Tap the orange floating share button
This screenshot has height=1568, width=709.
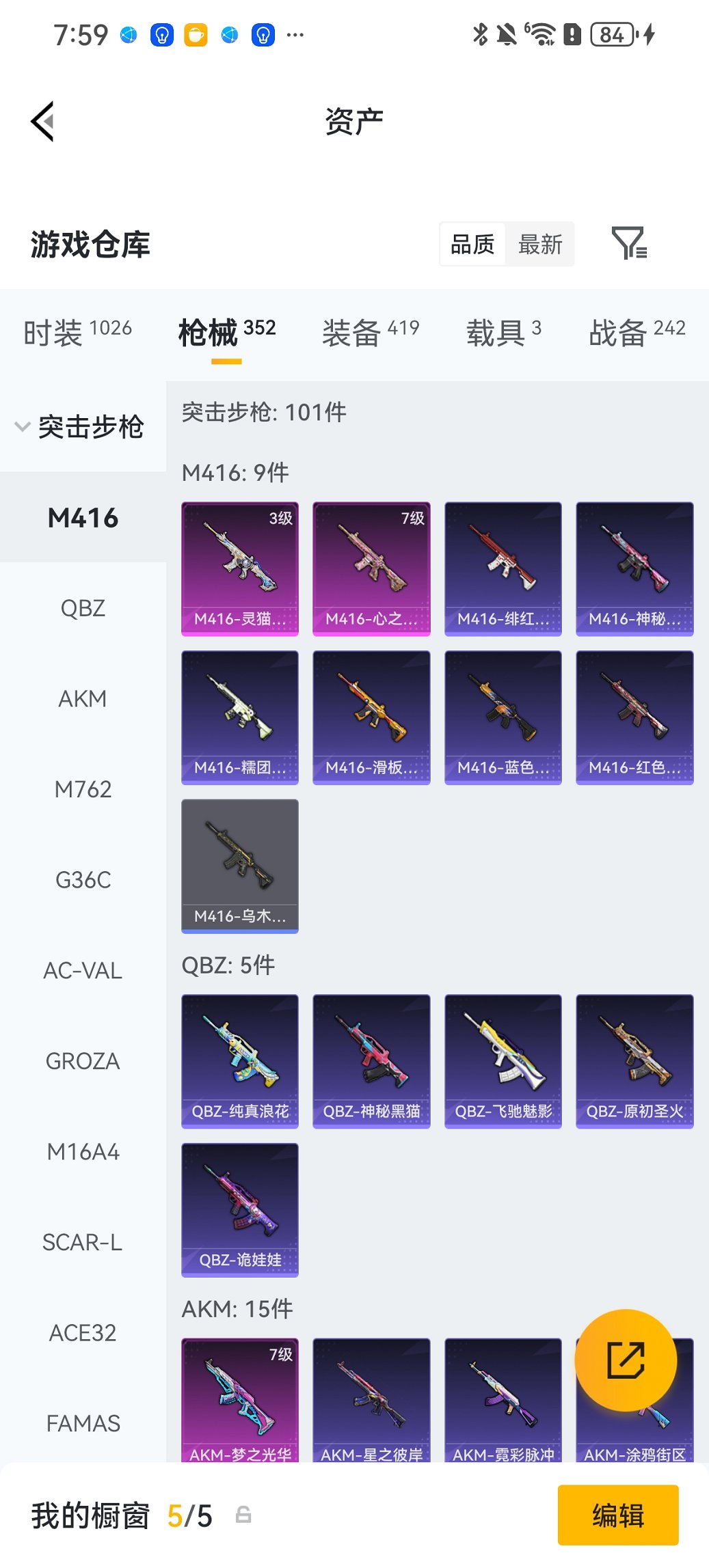pos(626,1360)
